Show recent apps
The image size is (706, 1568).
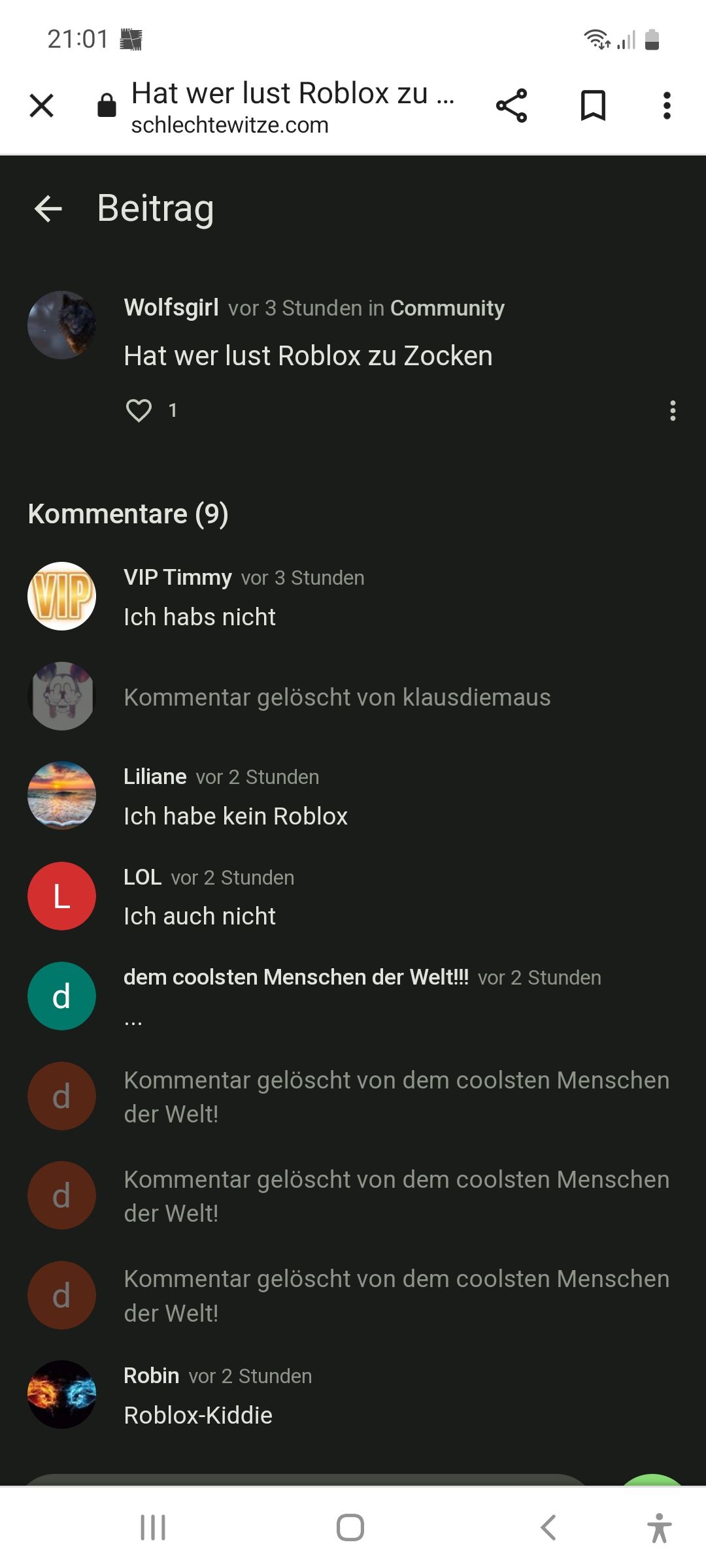153,1527
